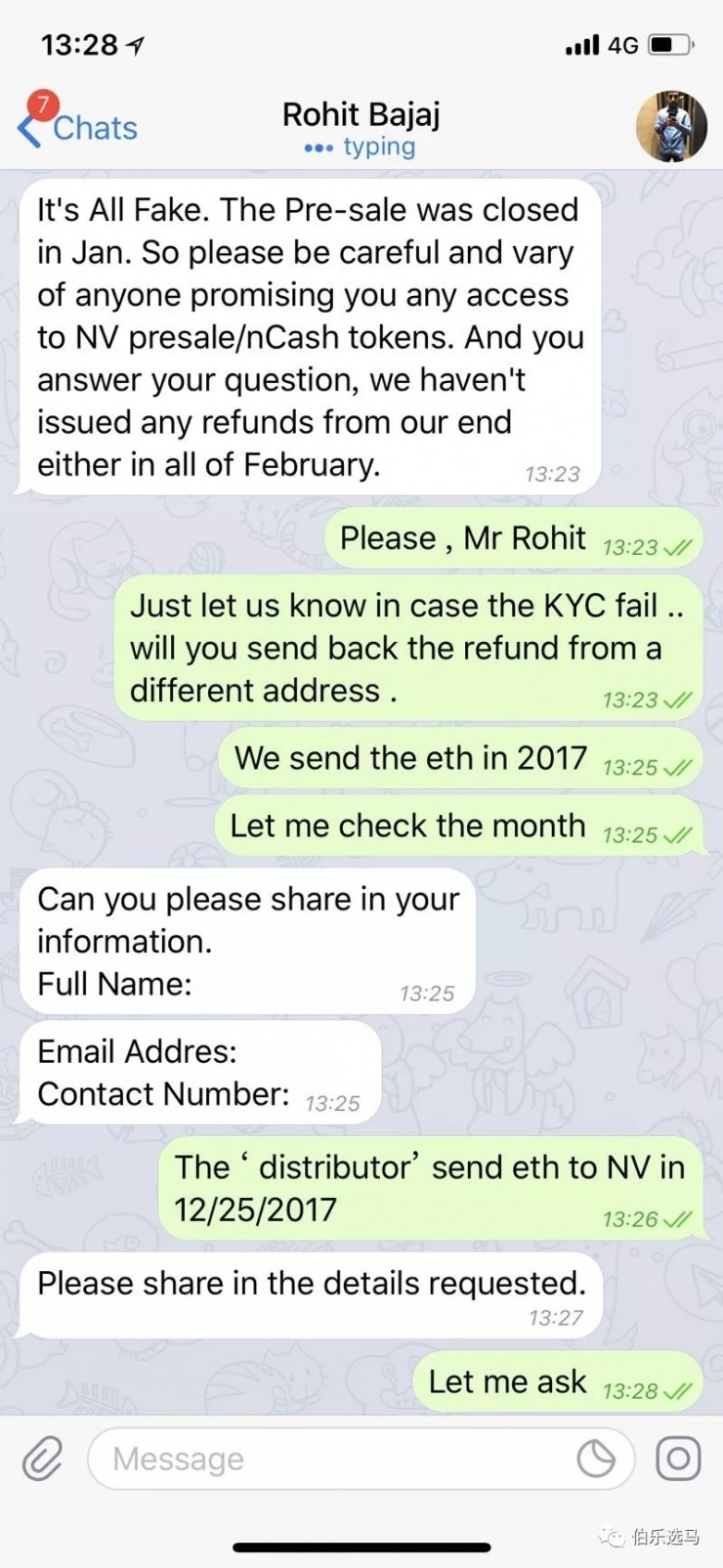Focus the Message input field
The height and width of the screenshot is (1568, 723).
(x=332, y=1459)
